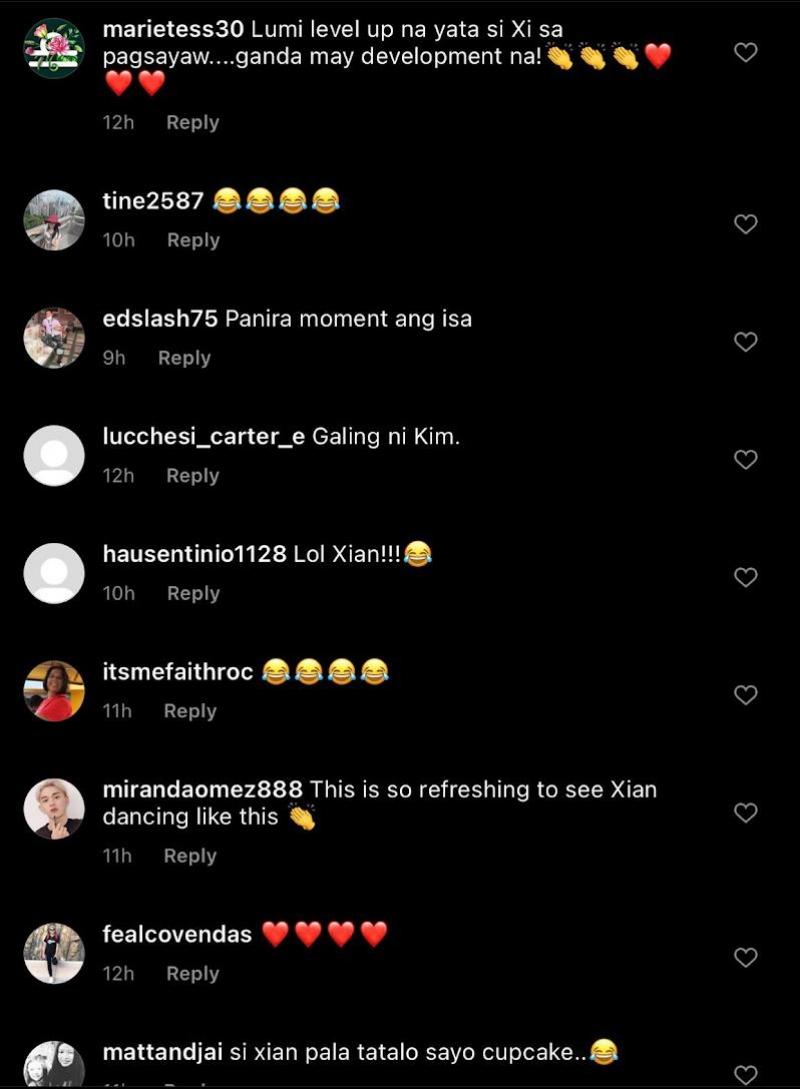Reply to tine2587's comment

193,240
